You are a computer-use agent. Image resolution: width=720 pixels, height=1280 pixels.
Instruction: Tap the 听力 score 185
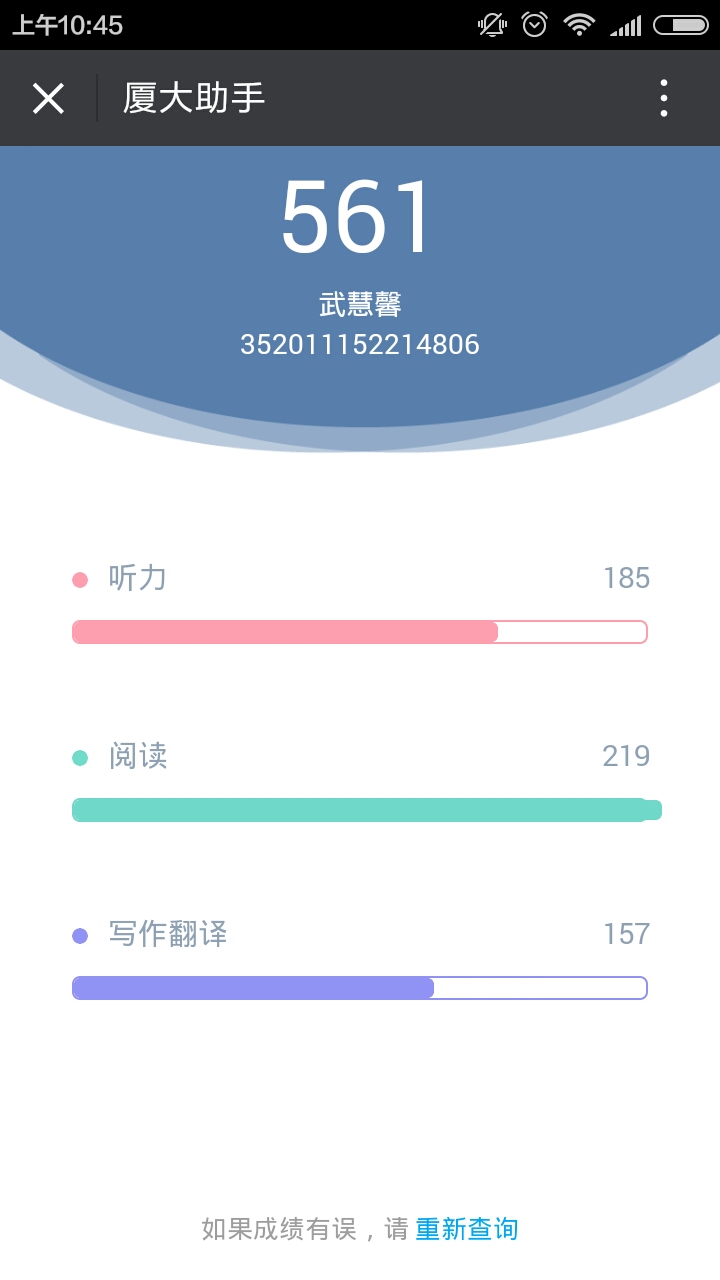click(626, 578)
